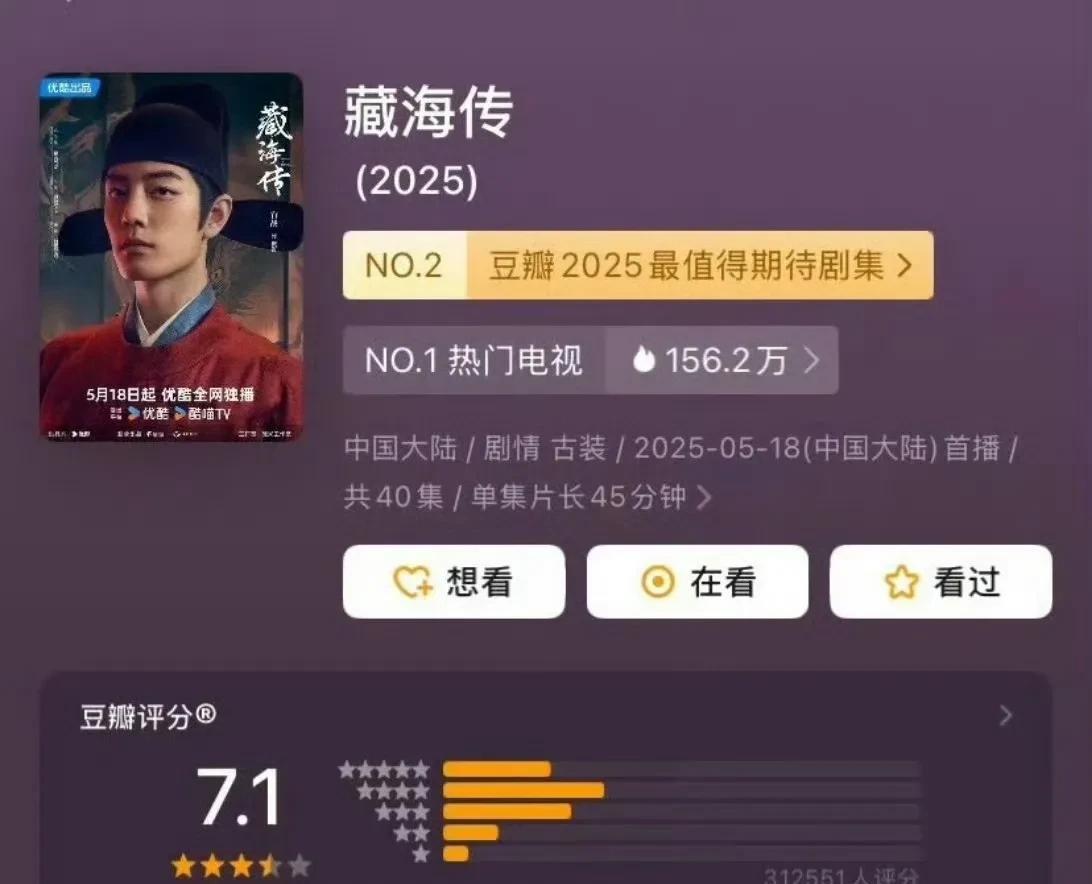Expand the show info details line
This screenshot has width=1092, height=884.
click(703, 497)
